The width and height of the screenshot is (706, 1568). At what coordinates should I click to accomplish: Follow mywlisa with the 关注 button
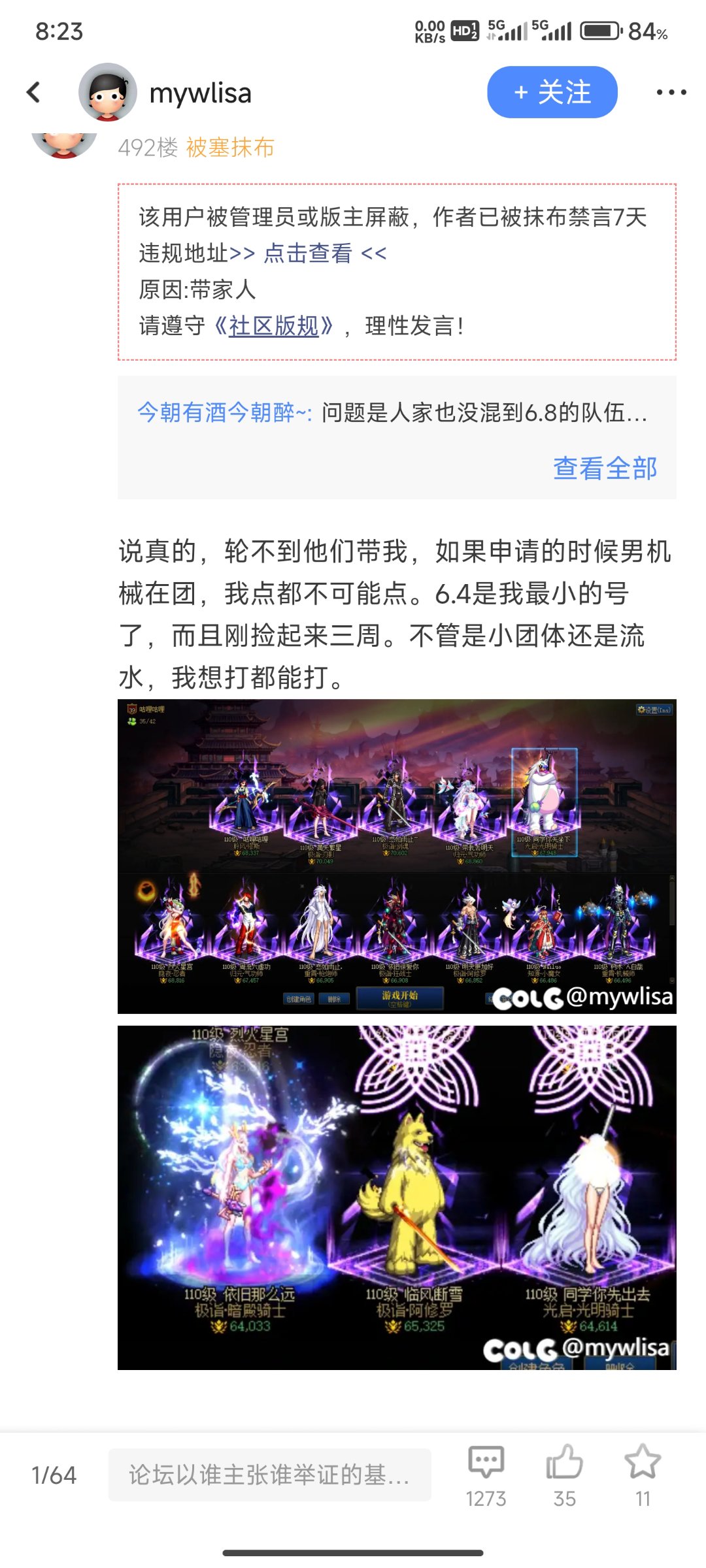(552, 92)
